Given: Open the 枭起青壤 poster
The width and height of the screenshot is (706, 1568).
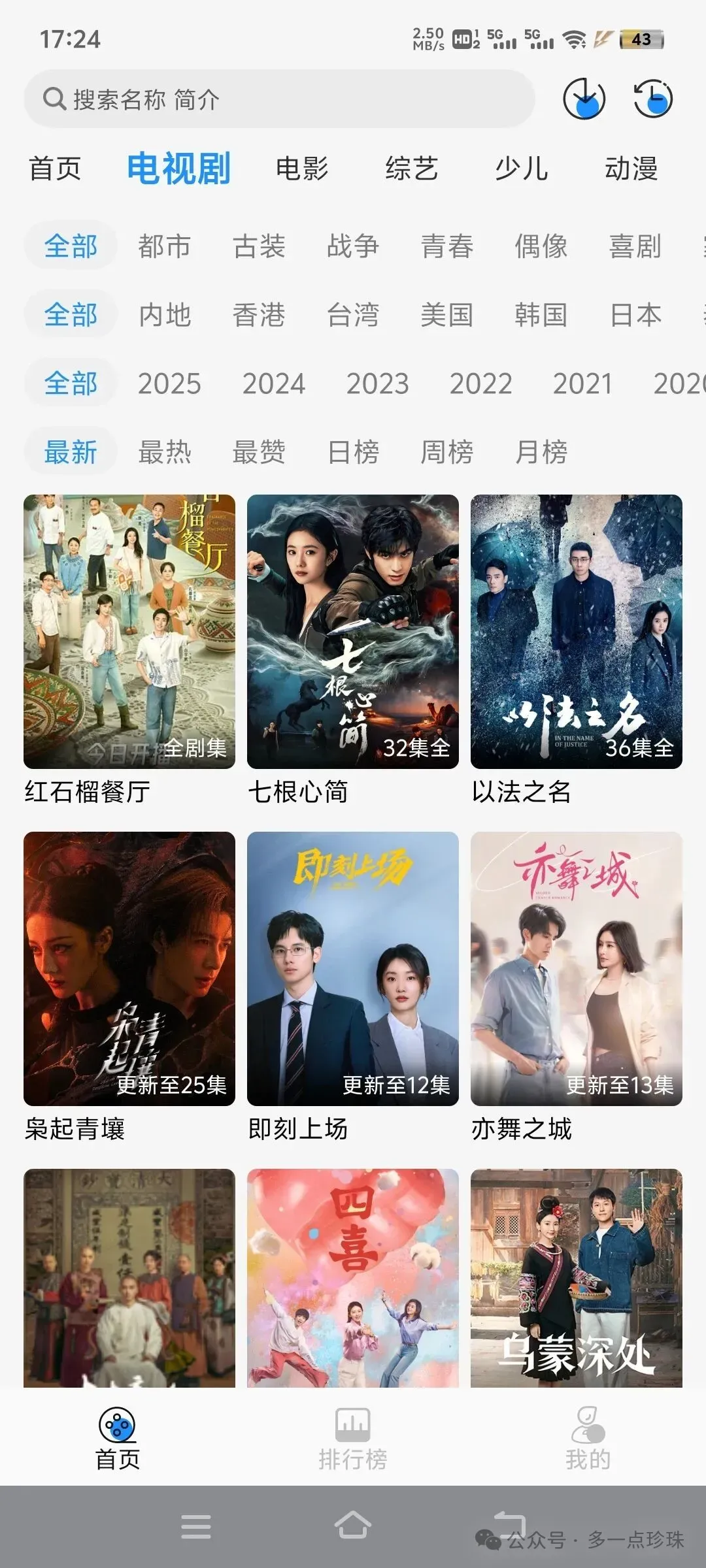Looking at the screenshot, I should click(x=129, y=969).
